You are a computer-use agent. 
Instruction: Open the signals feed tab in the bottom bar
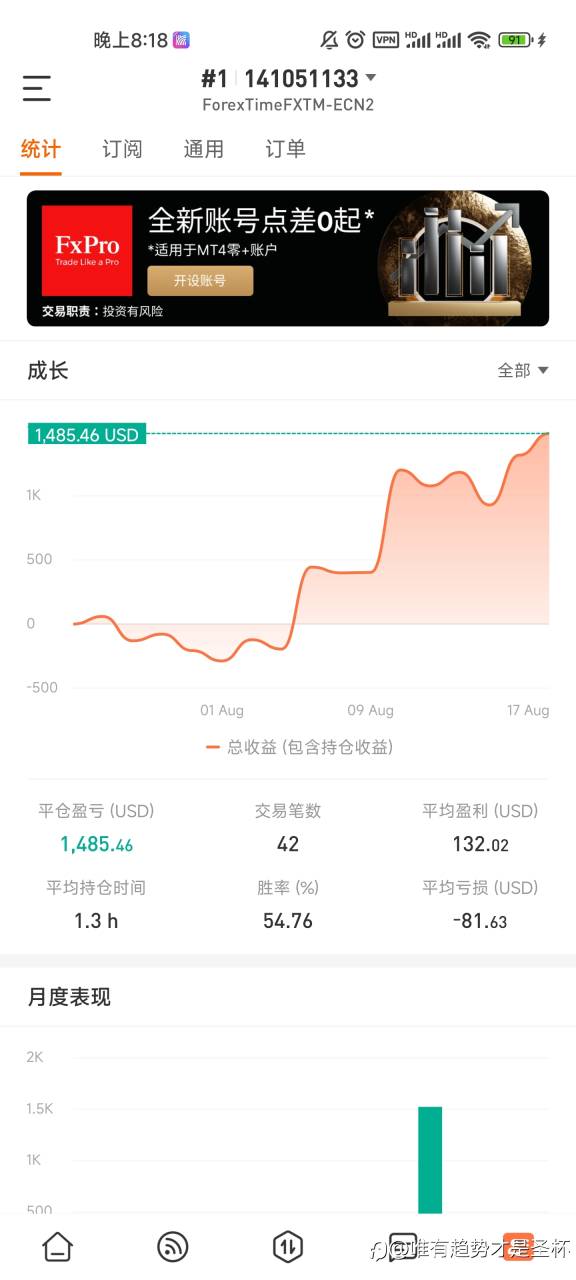tap(173, 1246)
